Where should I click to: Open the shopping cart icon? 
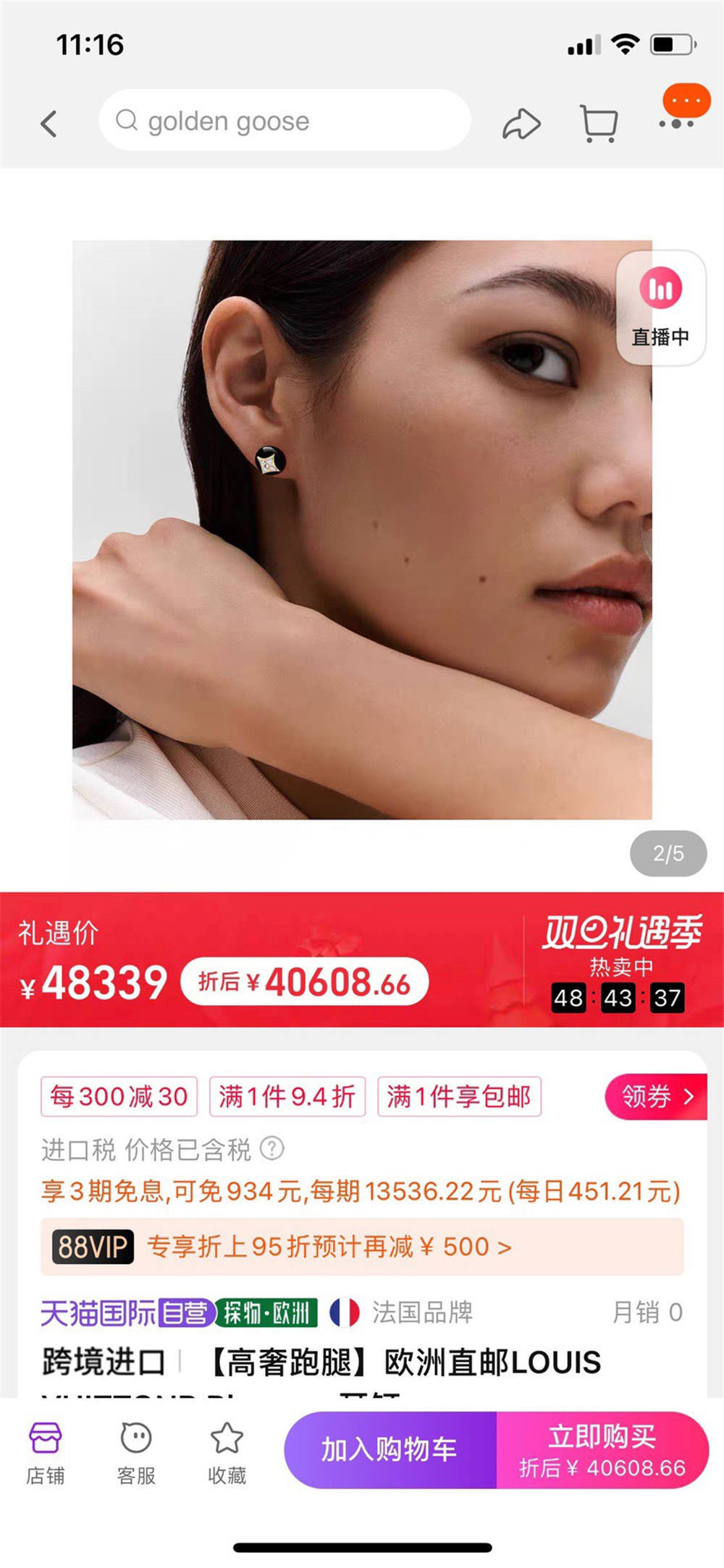coord(599,124)
